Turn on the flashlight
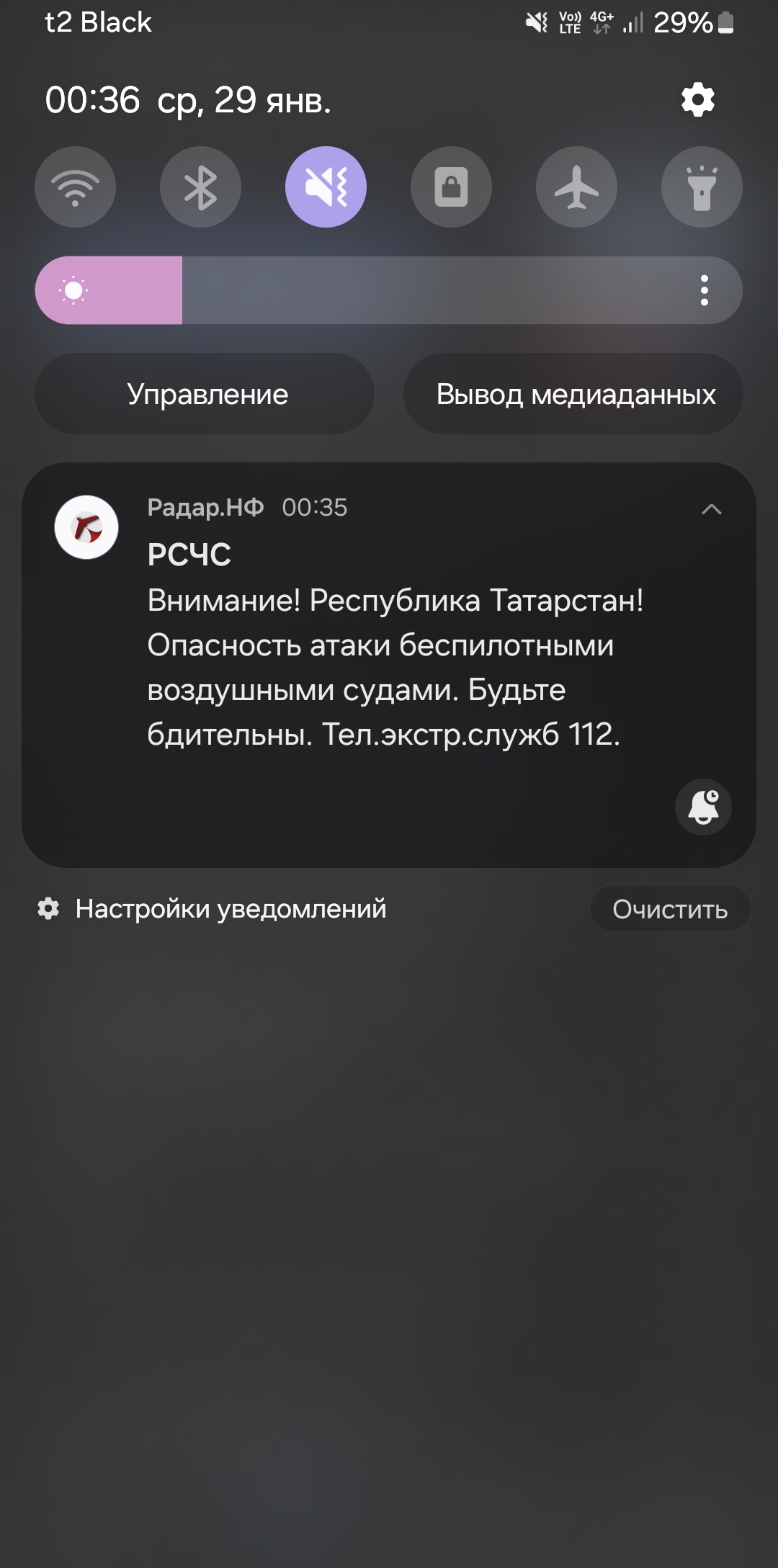This screenshot has height=1568, width=778. pyautogui.click(x=702, y=187)
